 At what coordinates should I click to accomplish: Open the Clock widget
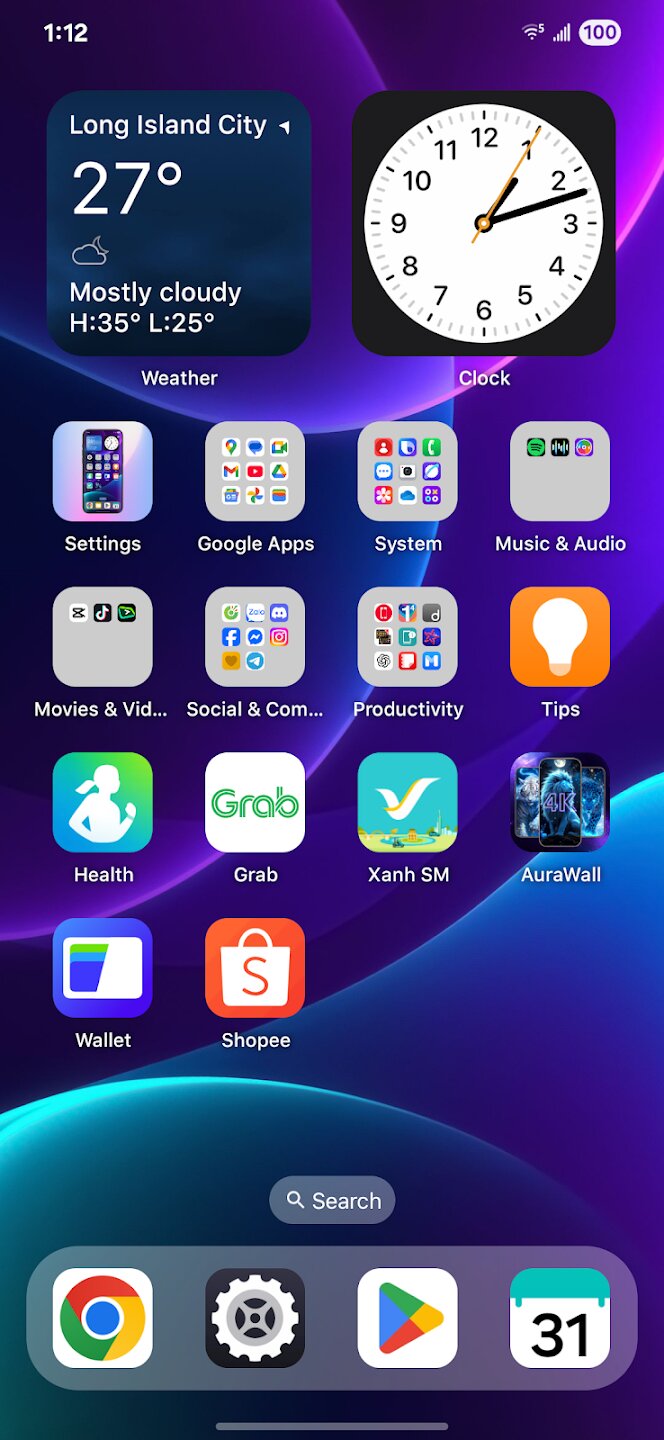pyautogui.click(x=484, y=223)
